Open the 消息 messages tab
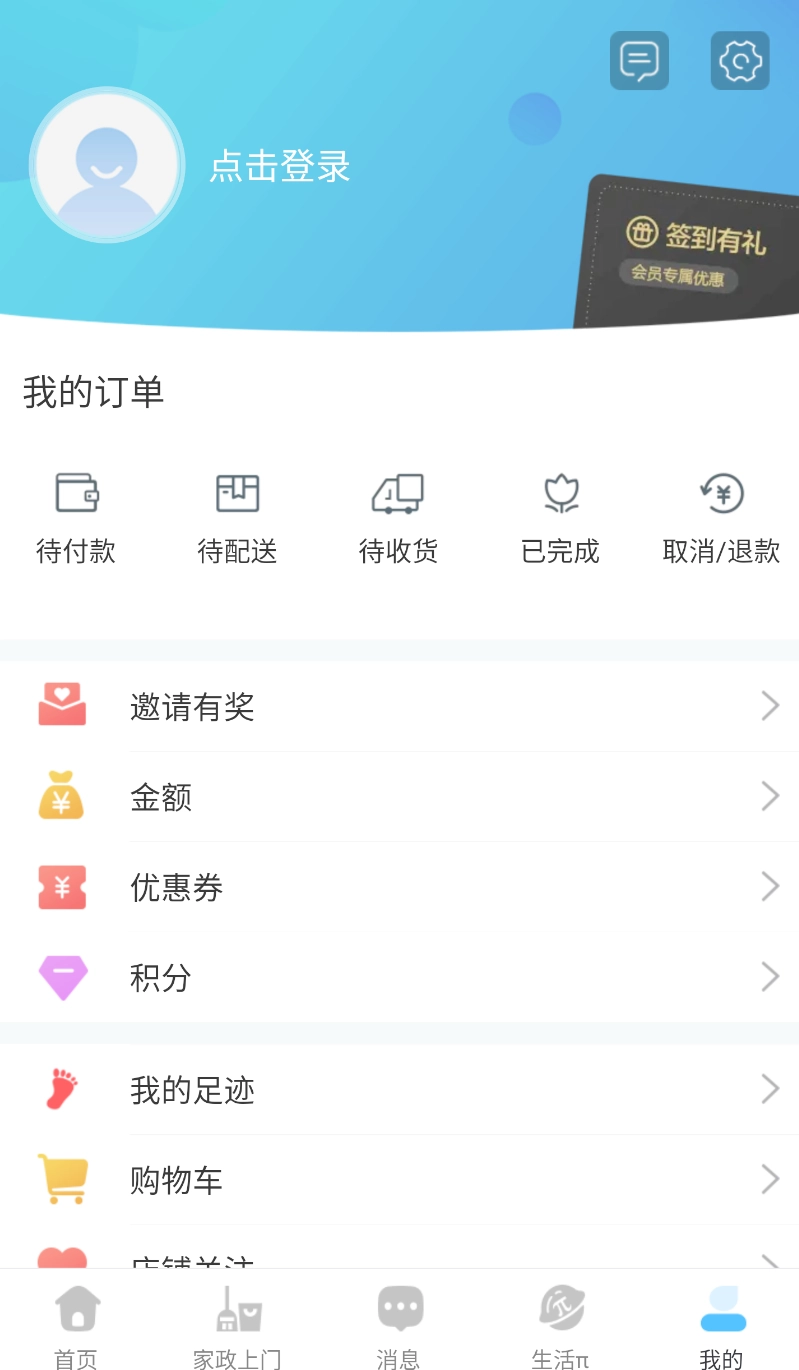 399,1320
